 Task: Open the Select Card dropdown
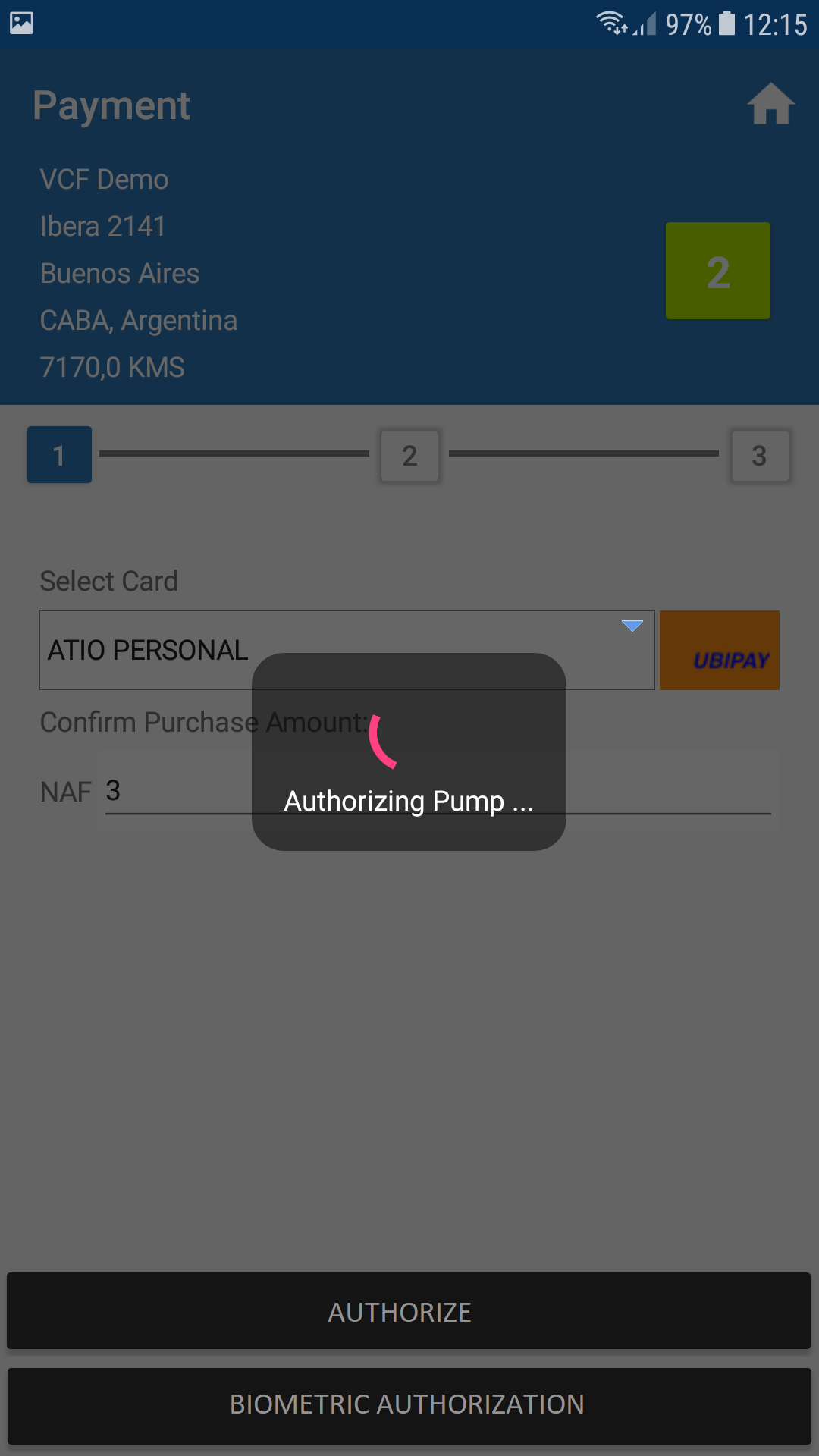pyautogui.click(x=347, y=650)
